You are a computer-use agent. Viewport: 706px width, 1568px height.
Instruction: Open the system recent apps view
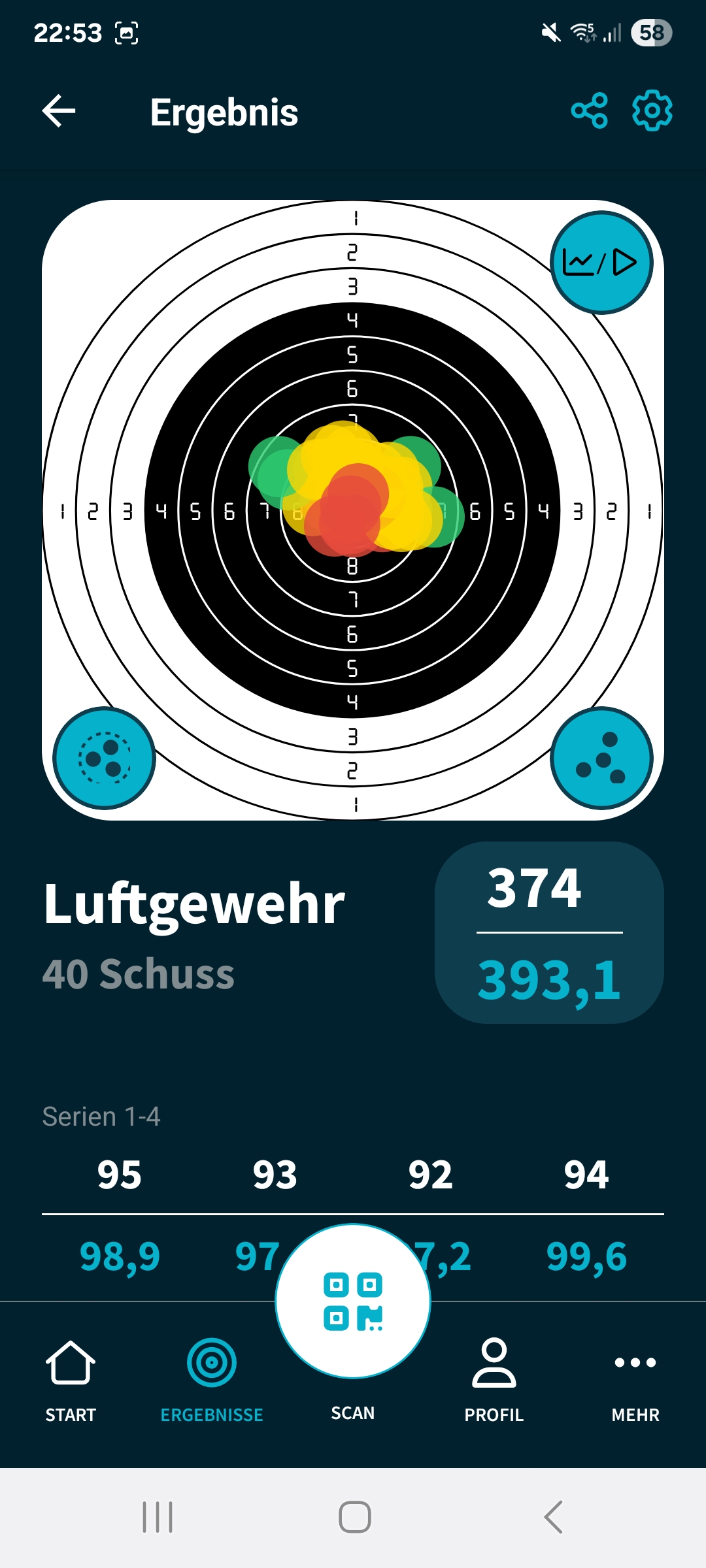(158, 1516)
